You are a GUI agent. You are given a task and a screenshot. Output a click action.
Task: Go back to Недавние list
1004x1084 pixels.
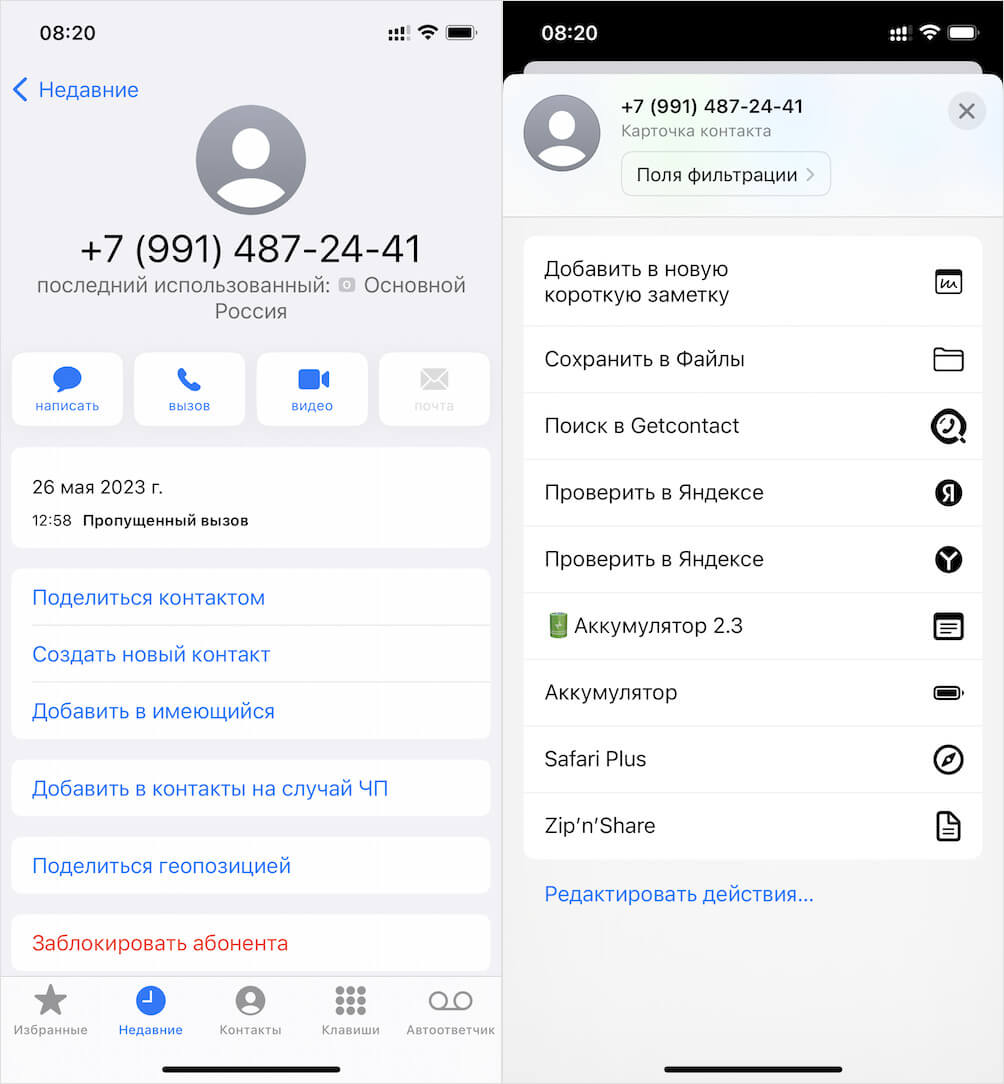tap(75, 90)
